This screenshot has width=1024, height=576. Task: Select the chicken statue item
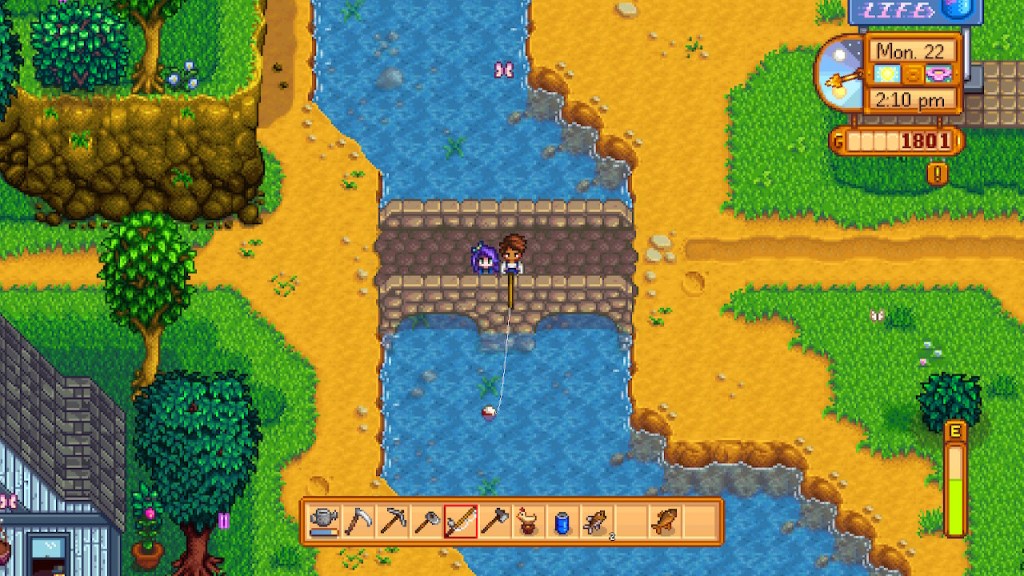coord(528,521)
